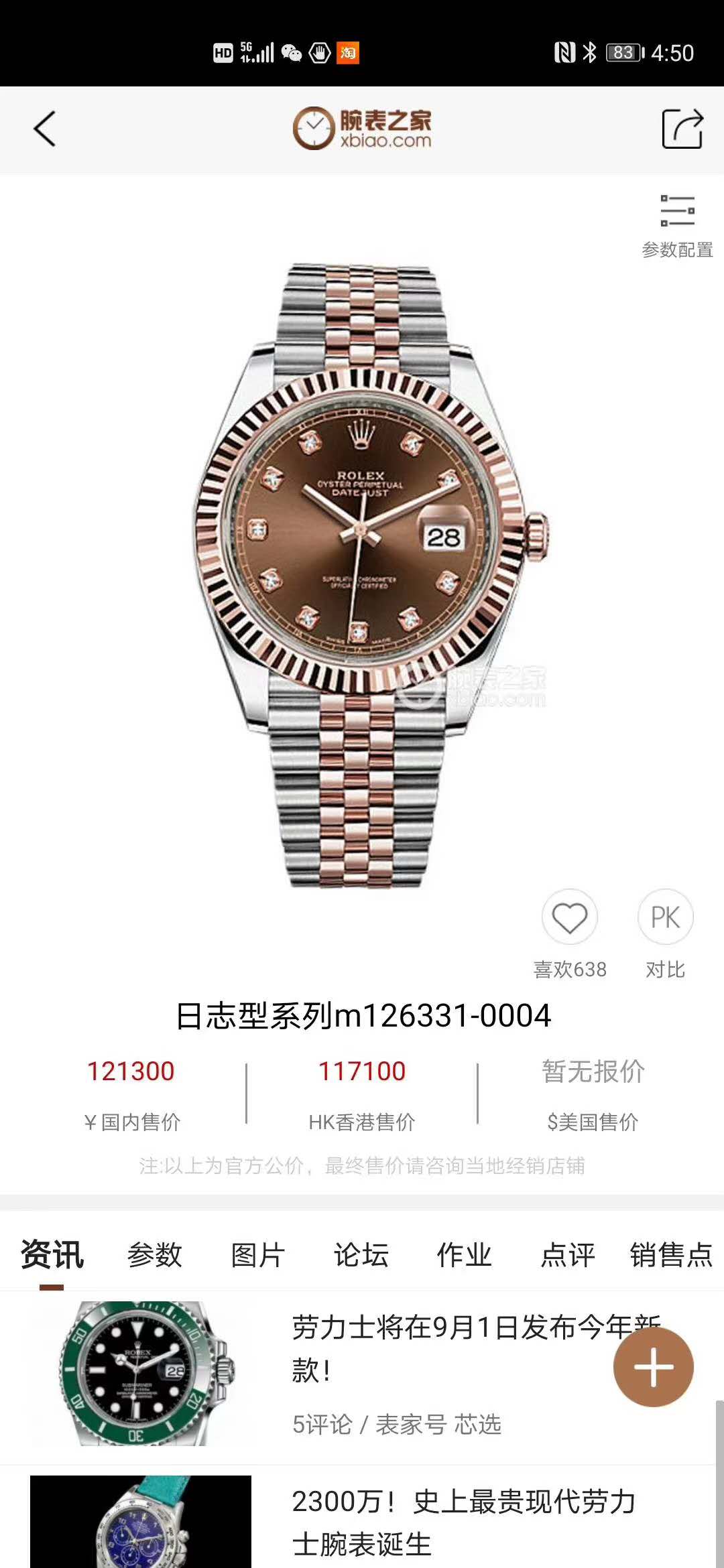Open 参数配置 specifications panel
The height and width of the screenshot is (1568, 724).
click(677, 226)
